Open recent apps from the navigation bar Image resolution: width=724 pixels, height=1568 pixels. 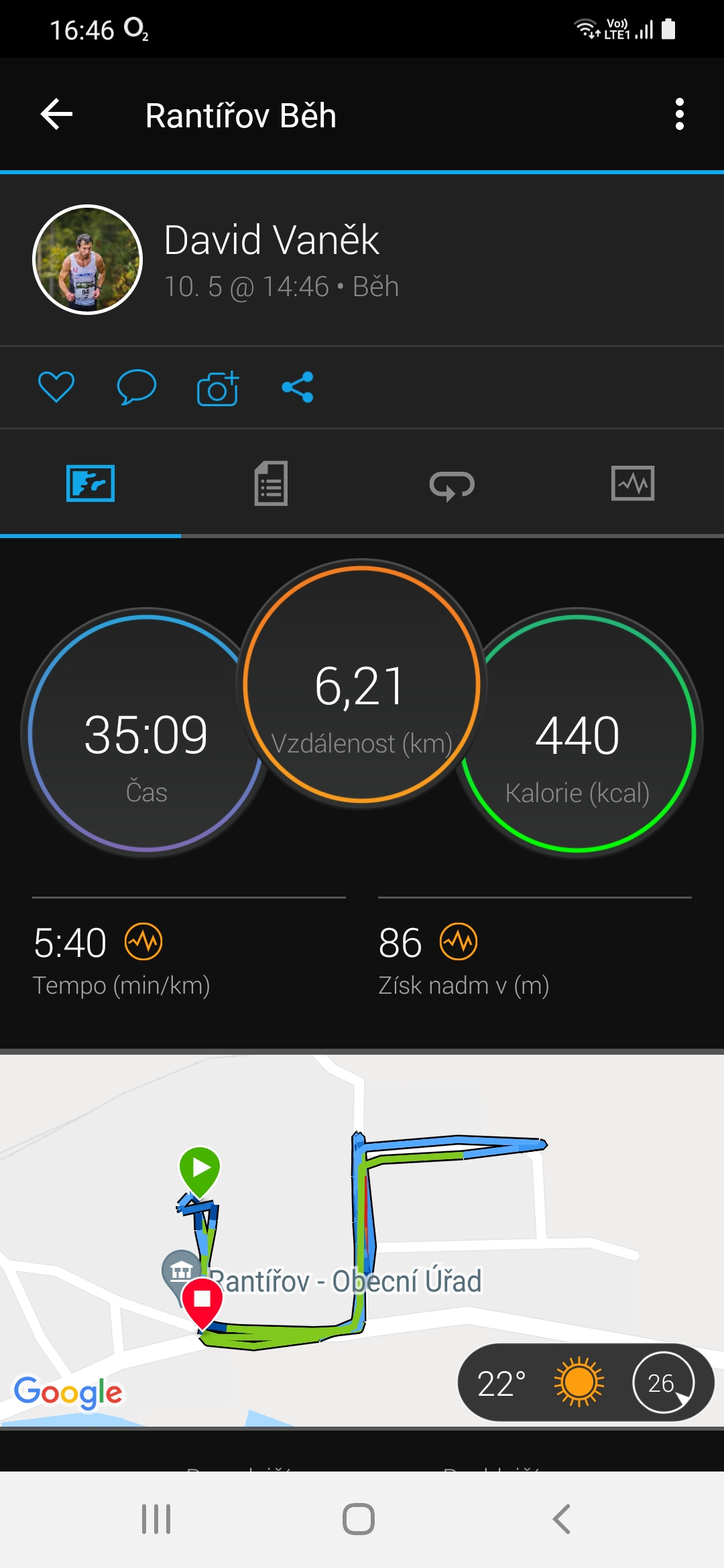point(156,1519)
